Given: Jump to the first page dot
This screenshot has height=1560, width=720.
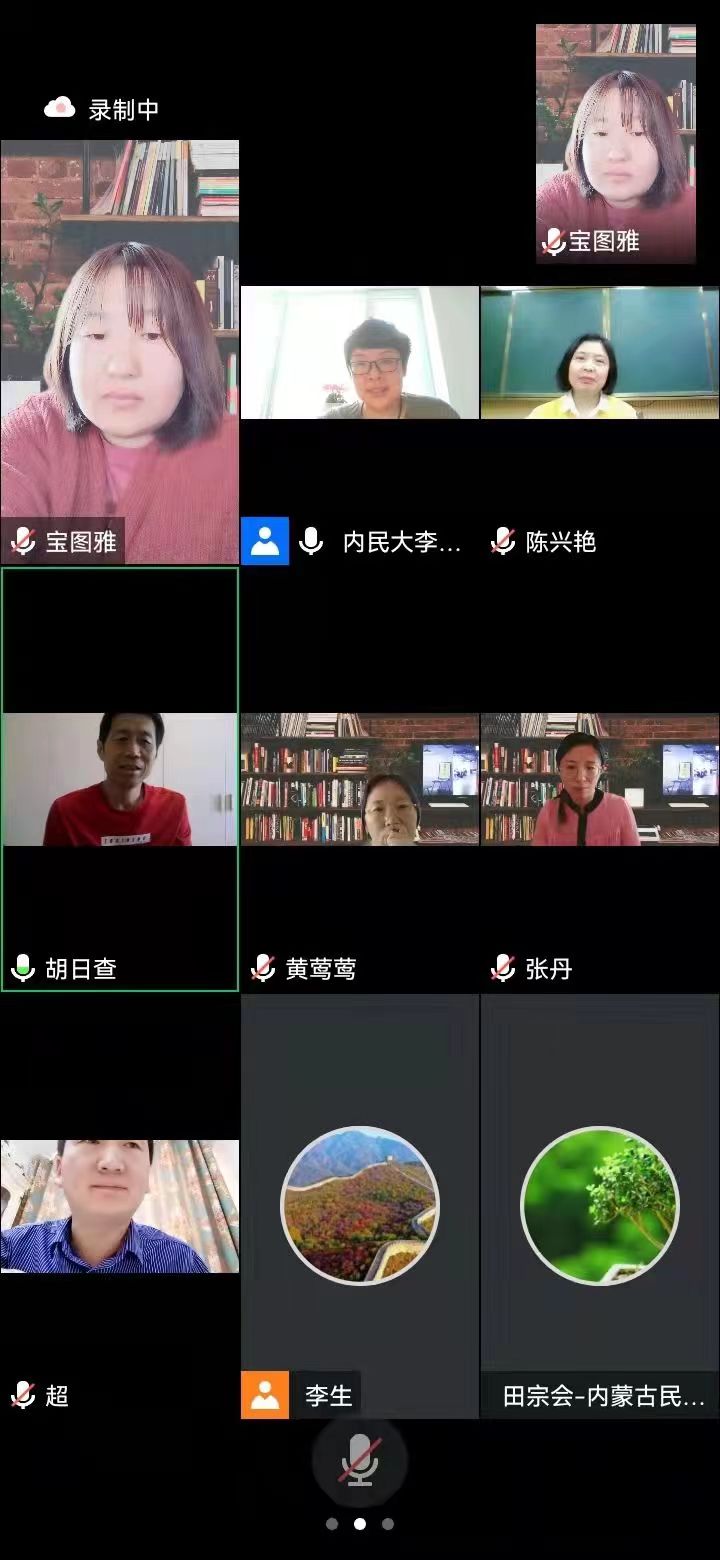Looking at the screenshot, I should (332, 1524).
